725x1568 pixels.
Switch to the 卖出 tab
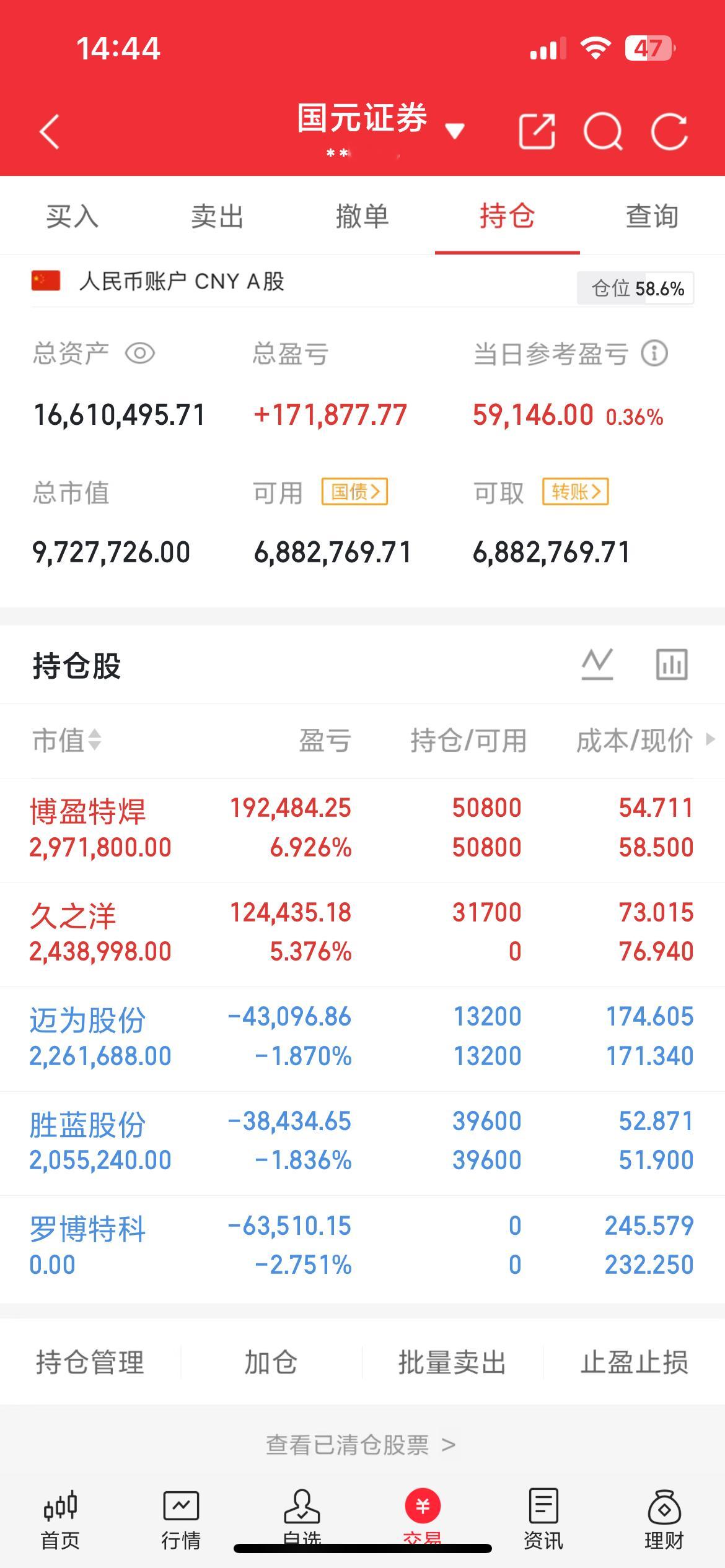[x=217, y=217]
